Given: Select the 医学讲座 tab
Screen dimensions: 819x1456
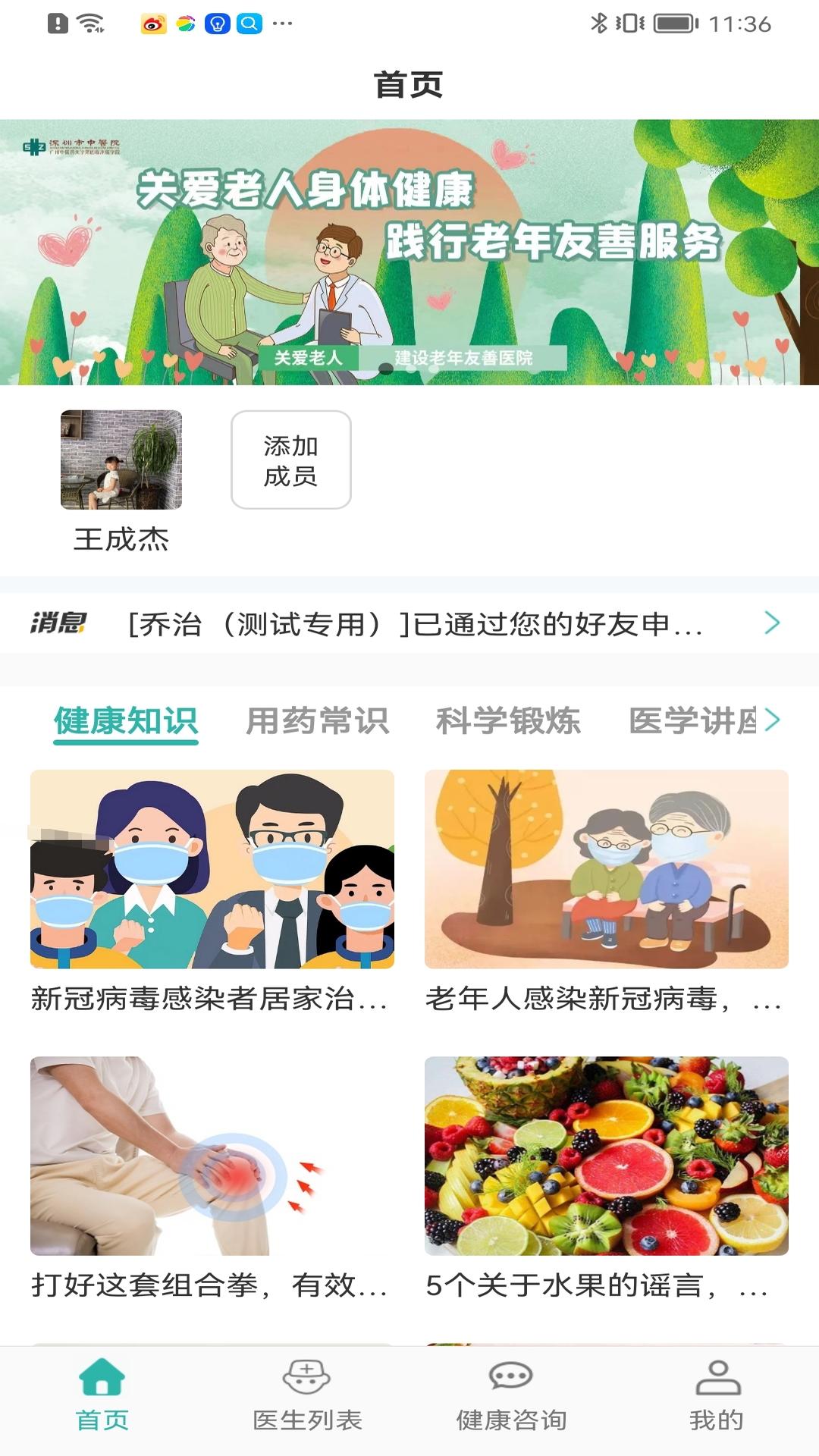Looking at the screenshot, I should coord(692,720).
